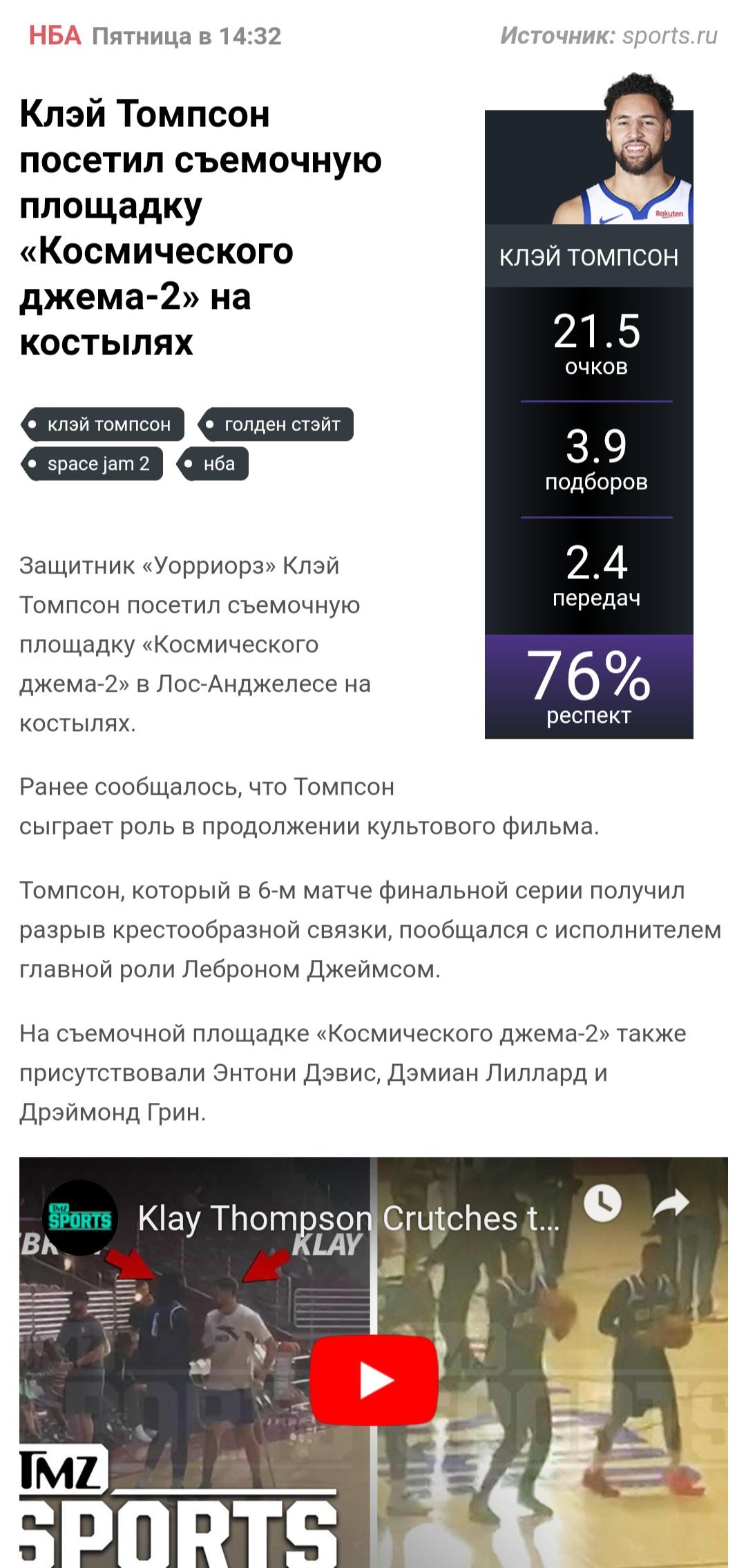The width and height of the screenshot is (746, 1568).
Task: Save the video to Watch Later
Action: point(602,1204)
